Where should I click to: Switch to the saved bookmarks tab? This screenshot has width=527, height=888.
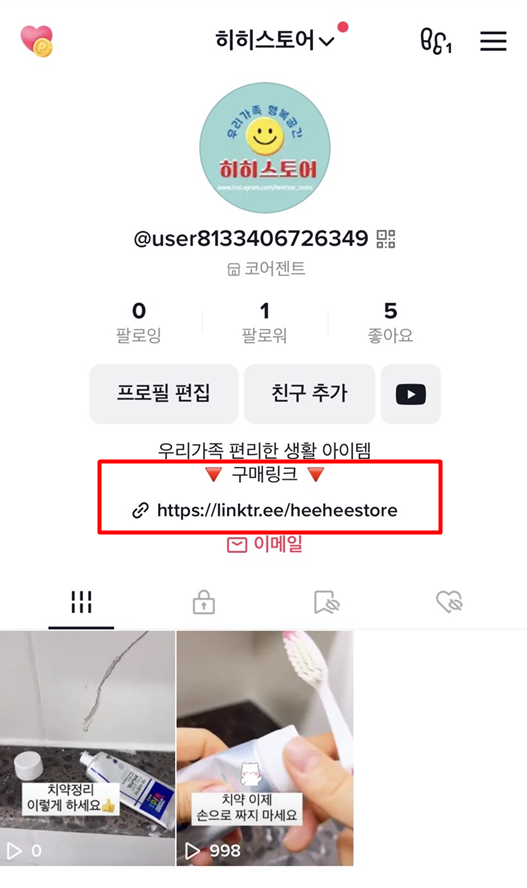pos(327,602)
